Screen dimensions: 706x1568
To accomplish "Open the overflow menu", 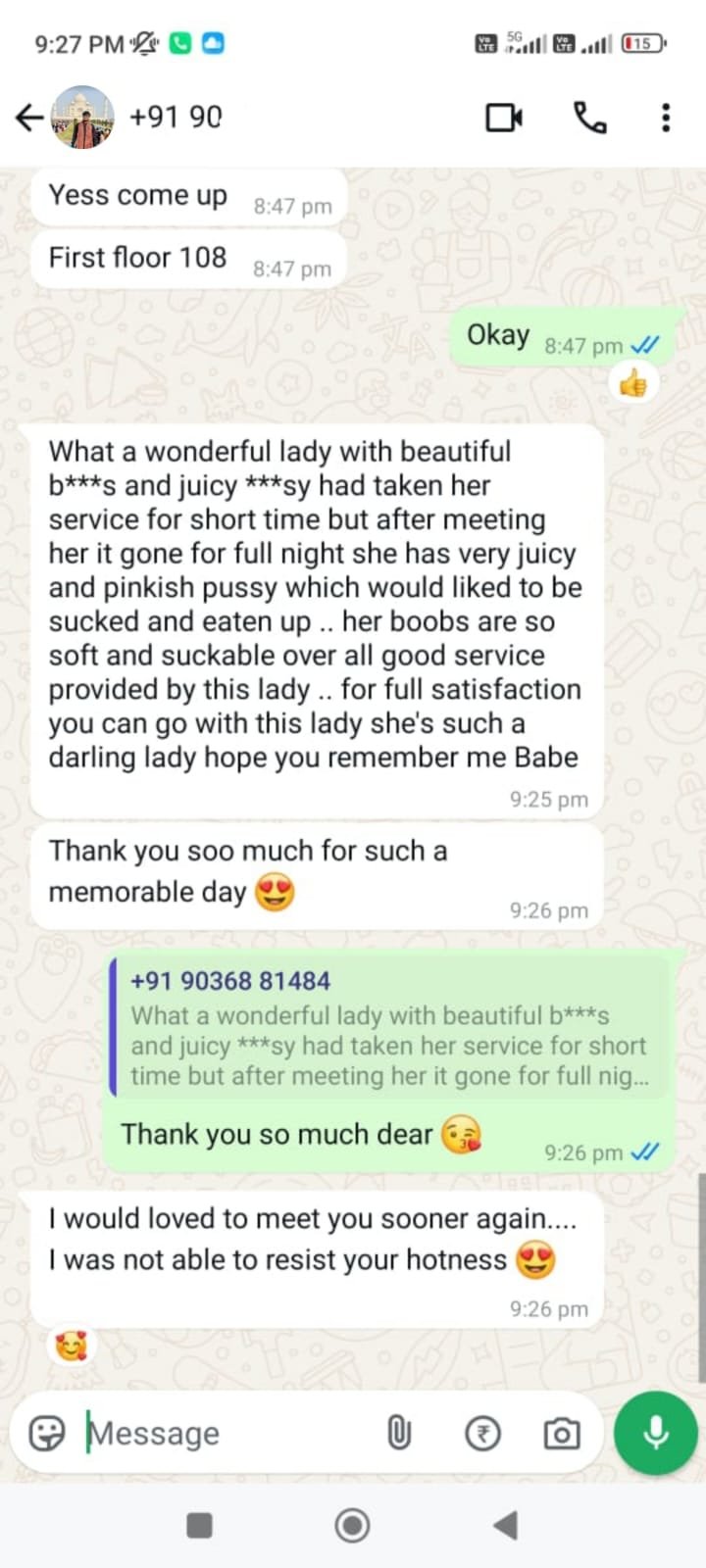I will (x=666, y=119).
